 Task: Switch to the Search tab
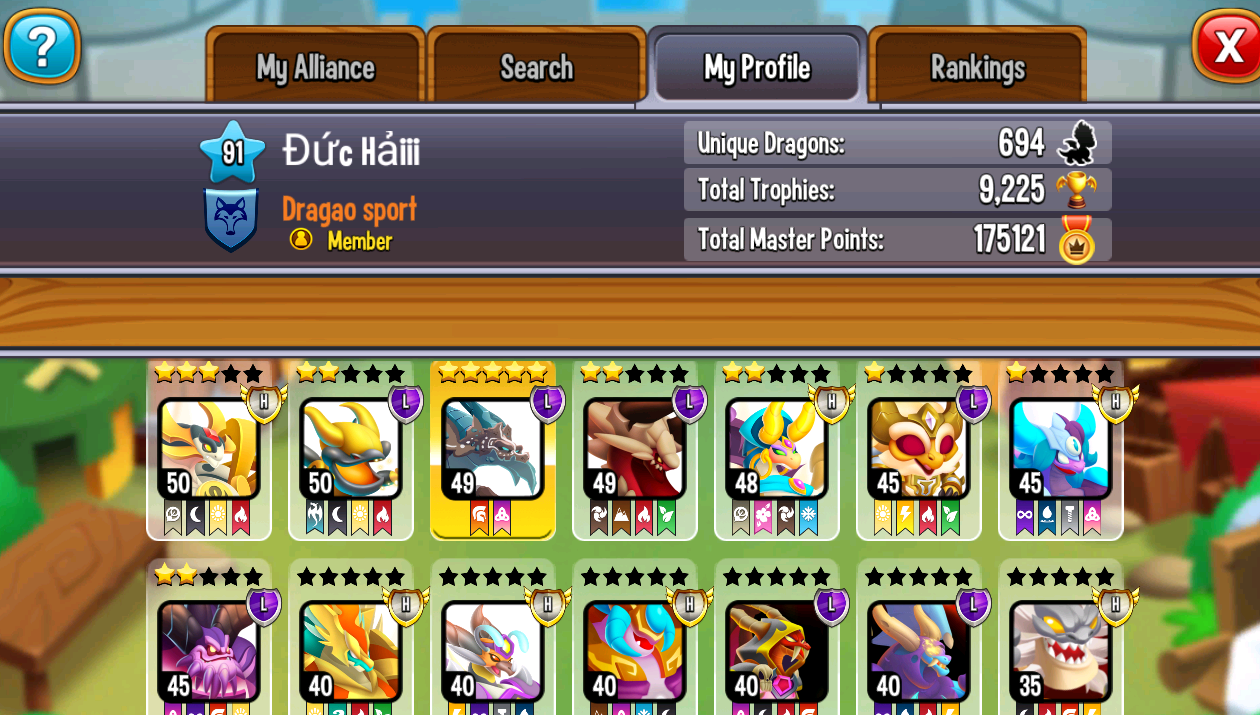click(x=537, y=67)
